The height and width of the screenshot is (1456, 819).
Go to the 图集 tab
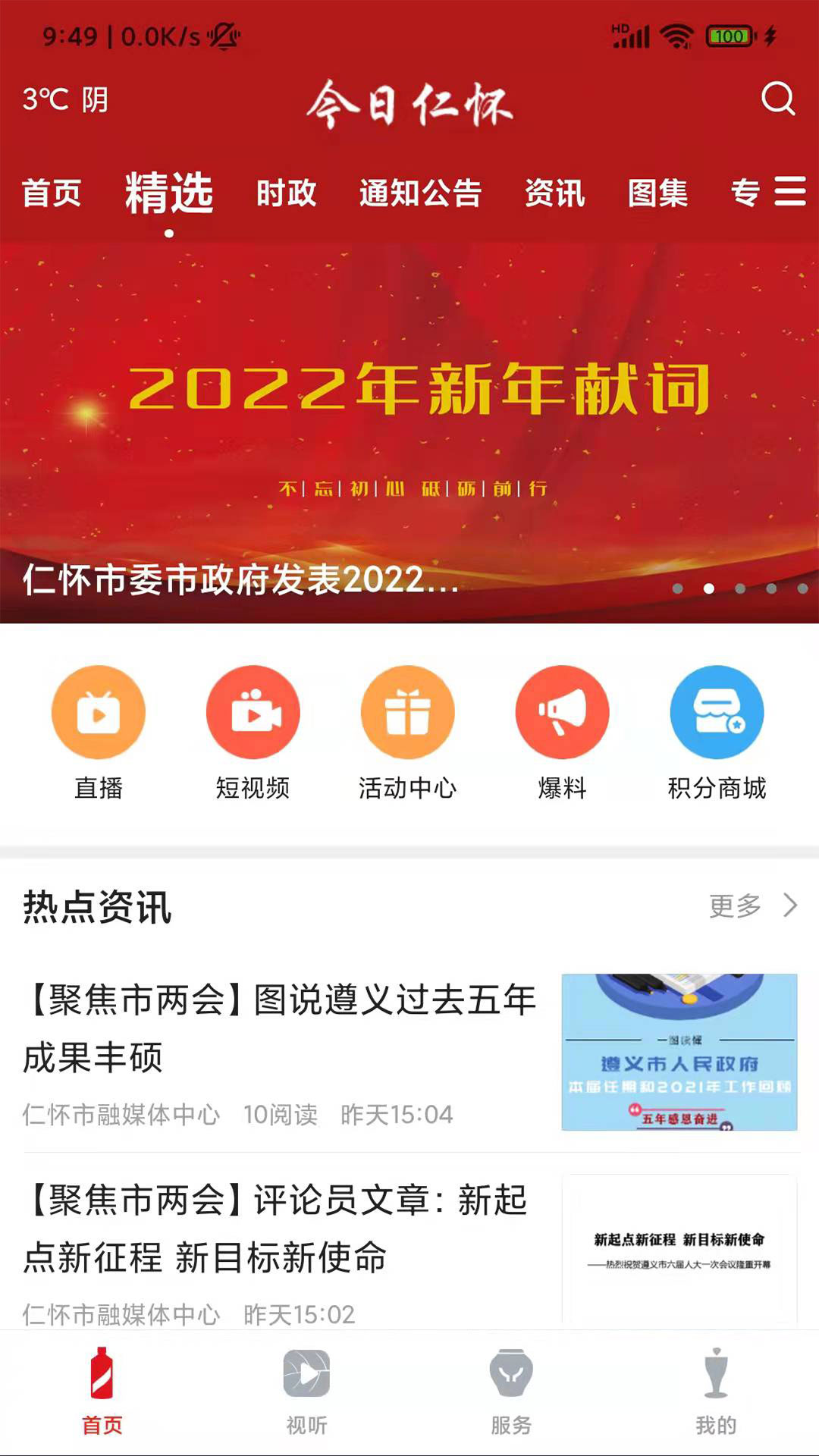pyautogui.click(x=657, y=193)
